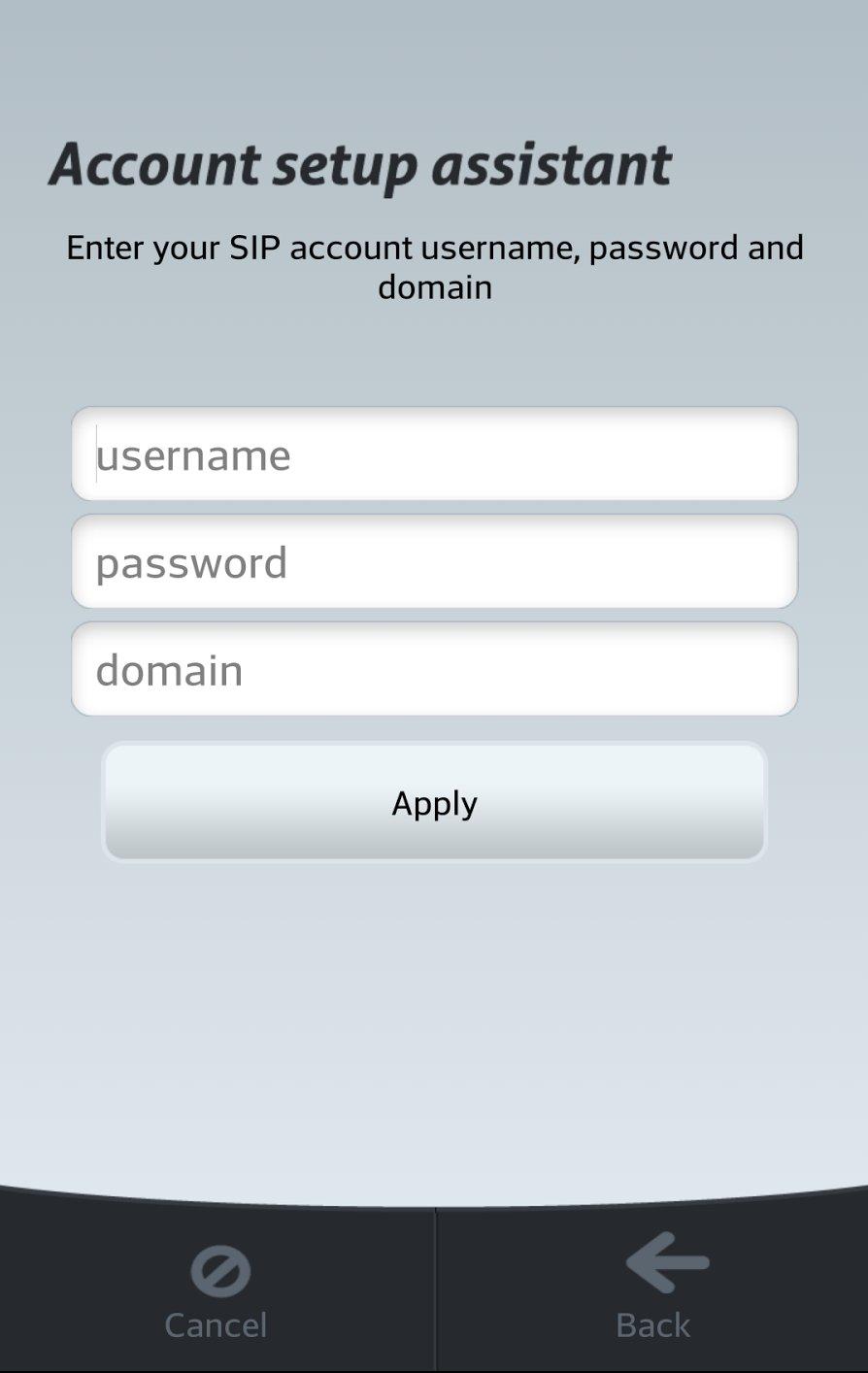
Task: Select the domain input field
Action: pos(434,670)
